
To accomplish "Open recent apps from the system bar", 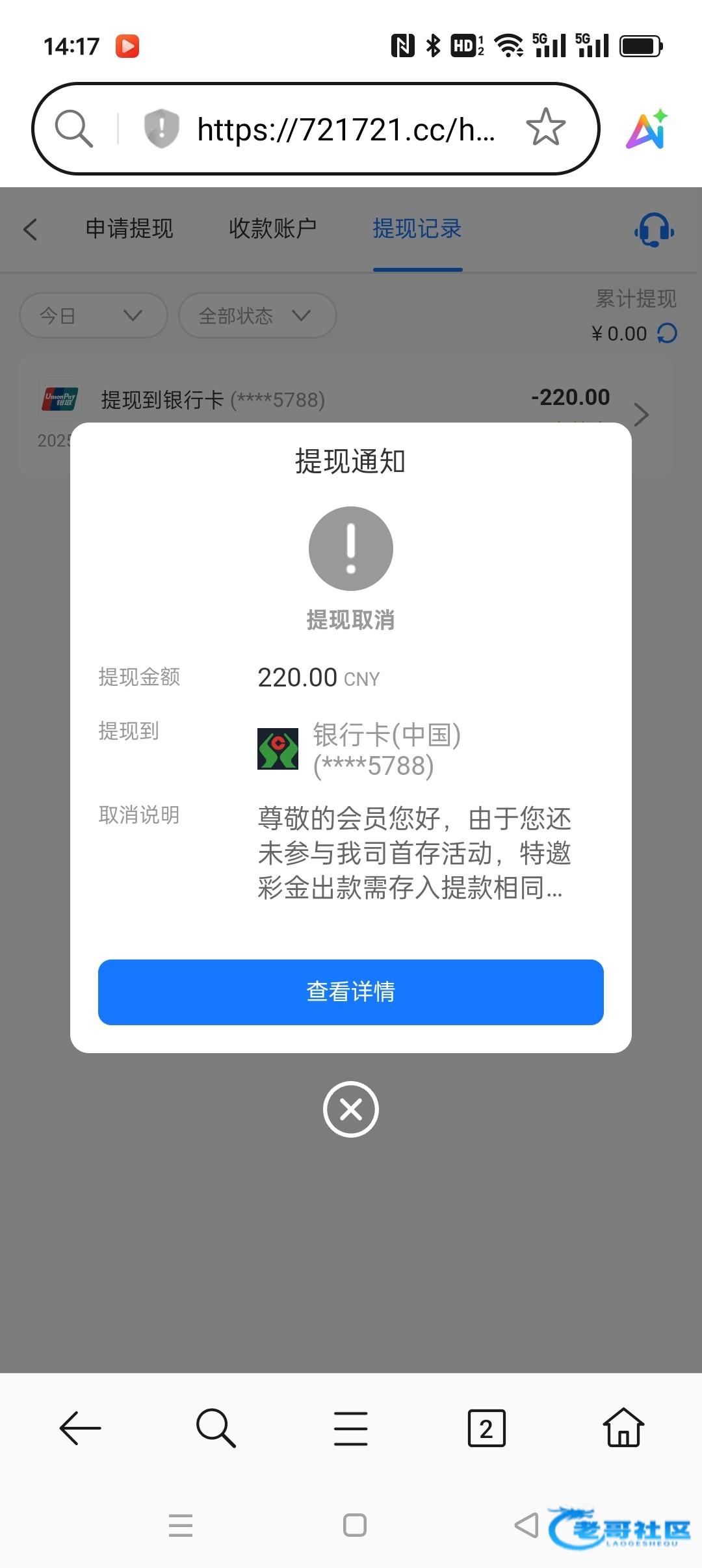I will [180, 1524].
